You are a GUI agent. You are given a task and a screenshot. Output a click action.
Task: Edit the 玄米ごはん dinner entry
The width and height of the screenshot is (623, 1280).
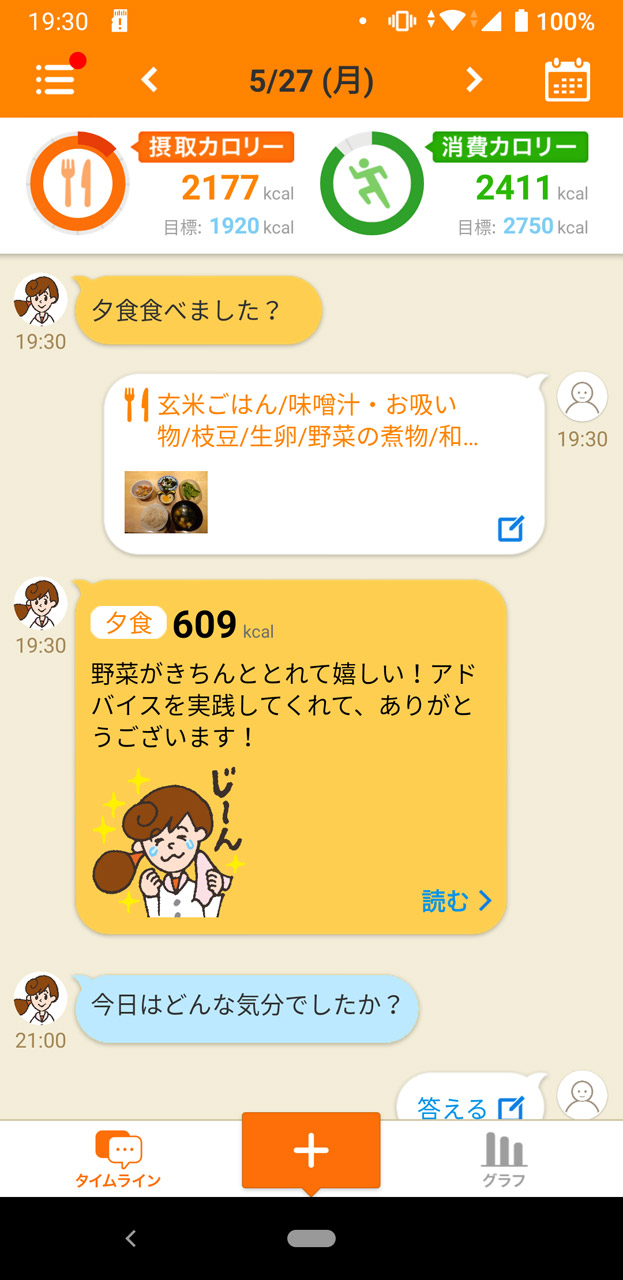[510, 528]
